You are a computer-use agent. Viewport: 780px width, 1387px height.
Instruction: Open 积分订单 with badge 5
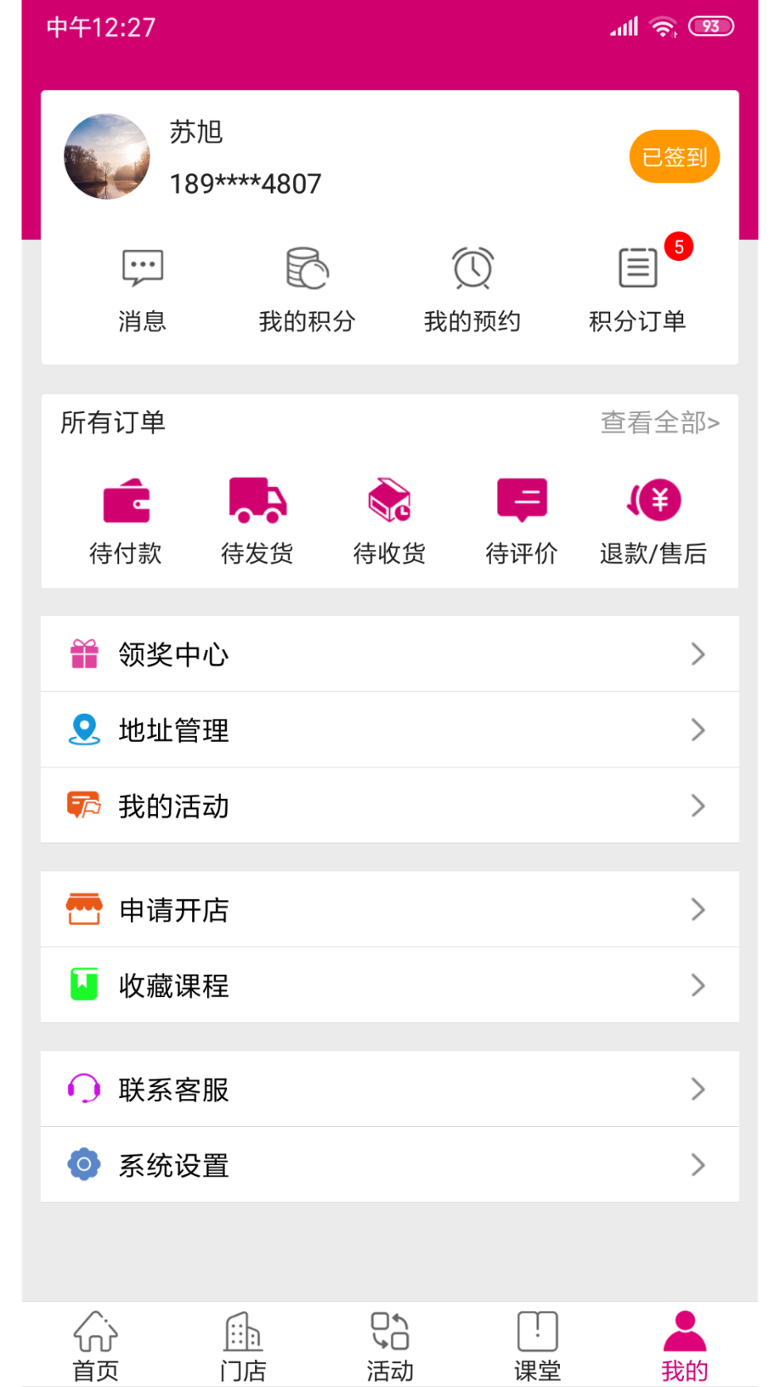(x=637, y=289)
